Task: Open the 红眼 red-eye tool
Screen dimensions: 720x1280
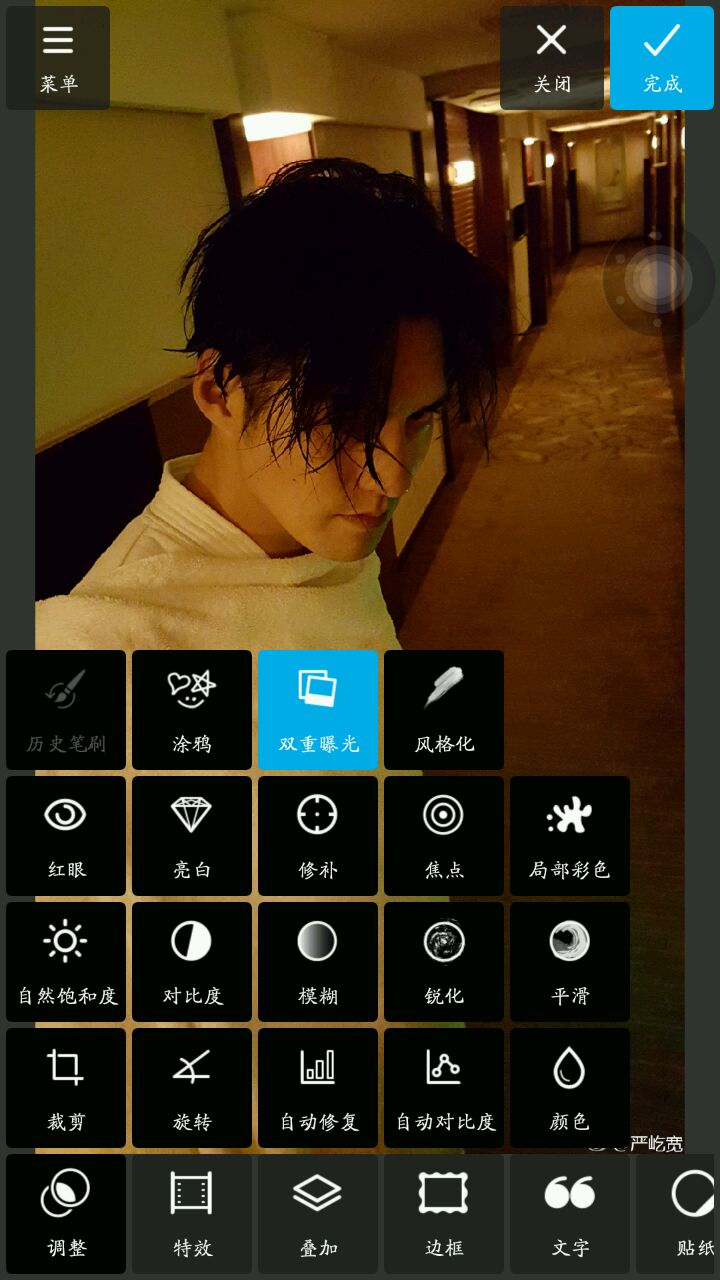Action: 66,836
